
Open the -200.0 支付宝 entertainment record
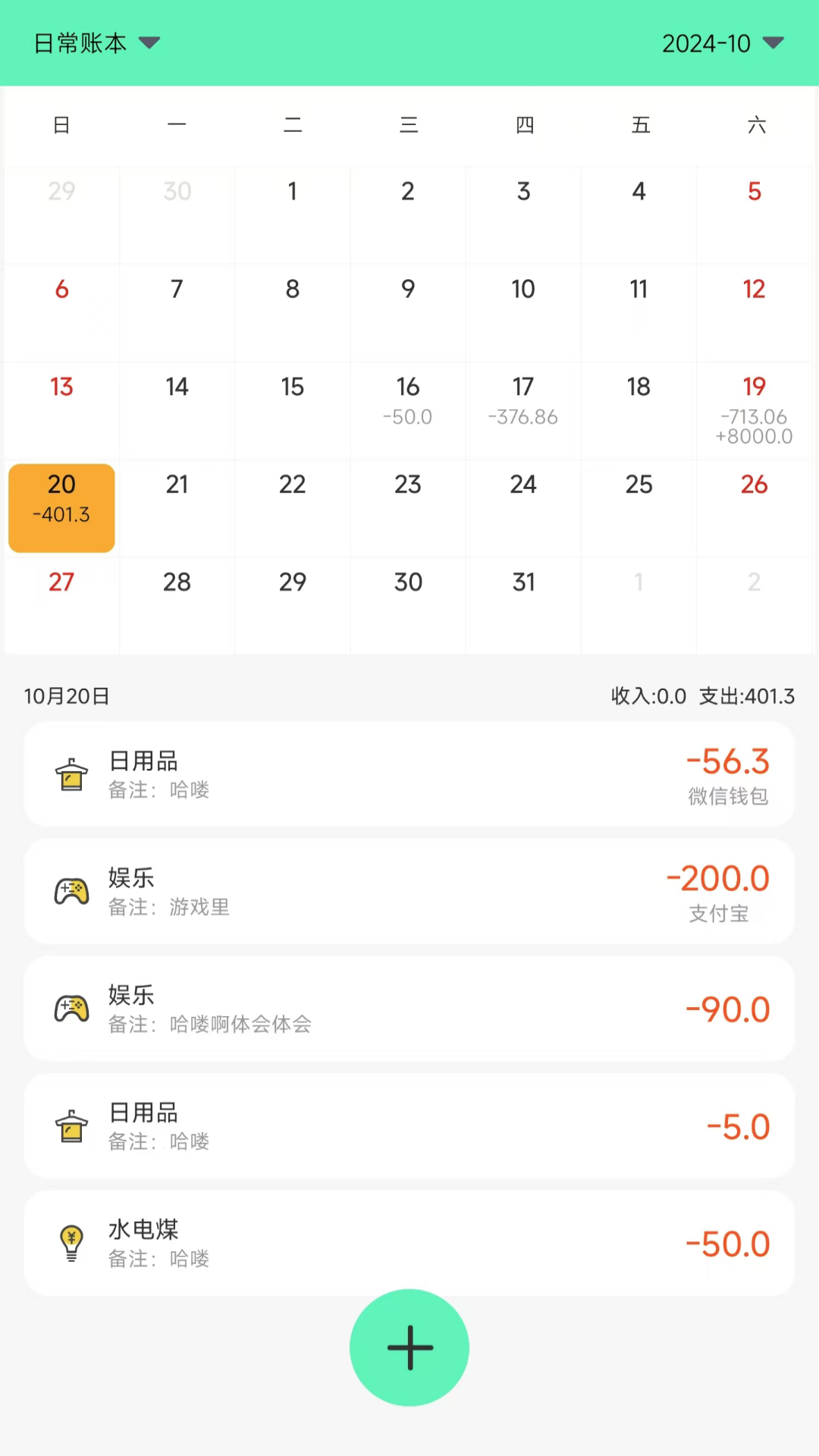click(409, 892)
